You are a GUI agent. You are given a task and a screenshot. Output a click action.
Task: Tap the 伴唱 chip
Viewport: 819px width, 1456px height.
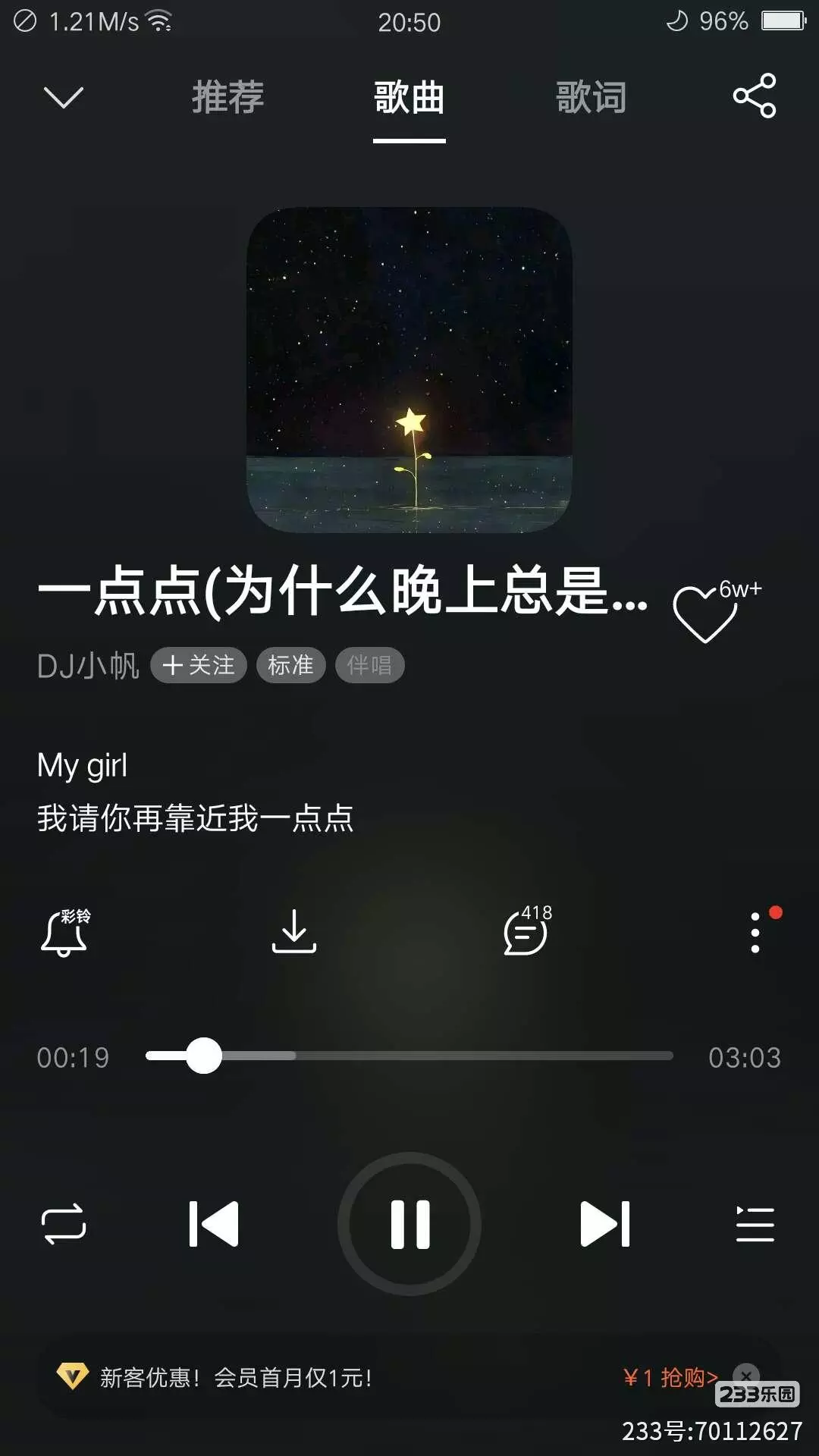pyautogui.click(x=369, y=665)
